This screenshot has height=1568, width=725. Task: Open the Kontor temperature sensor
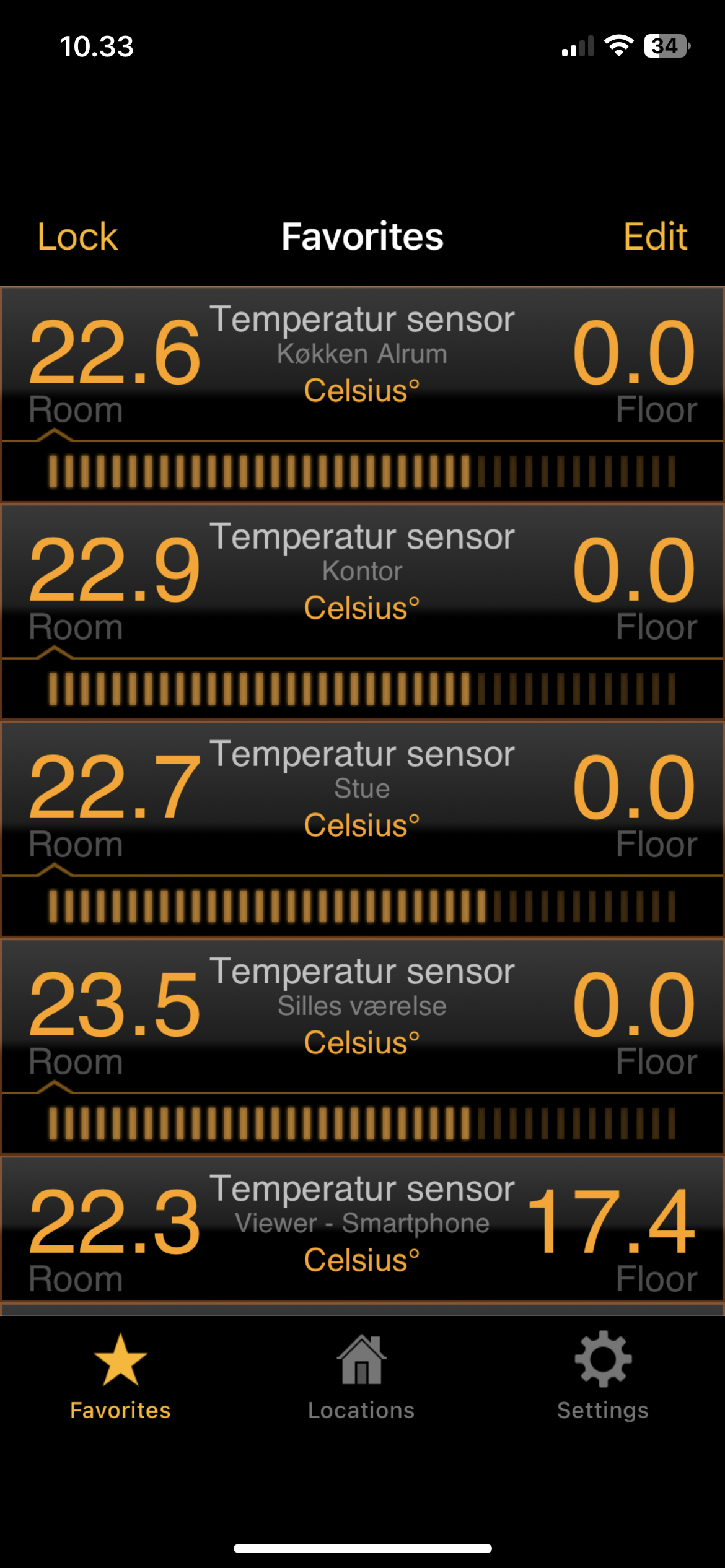point(362,572)
